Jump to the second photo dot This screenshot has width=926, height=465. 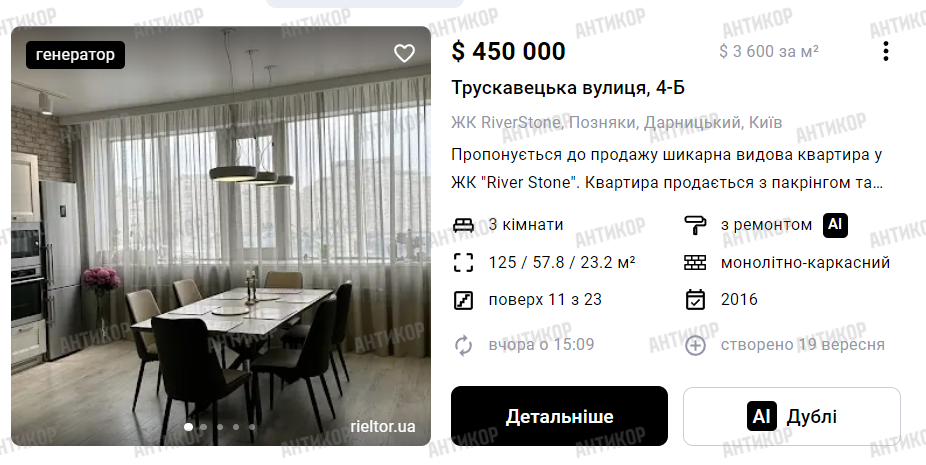pos(204,427)
